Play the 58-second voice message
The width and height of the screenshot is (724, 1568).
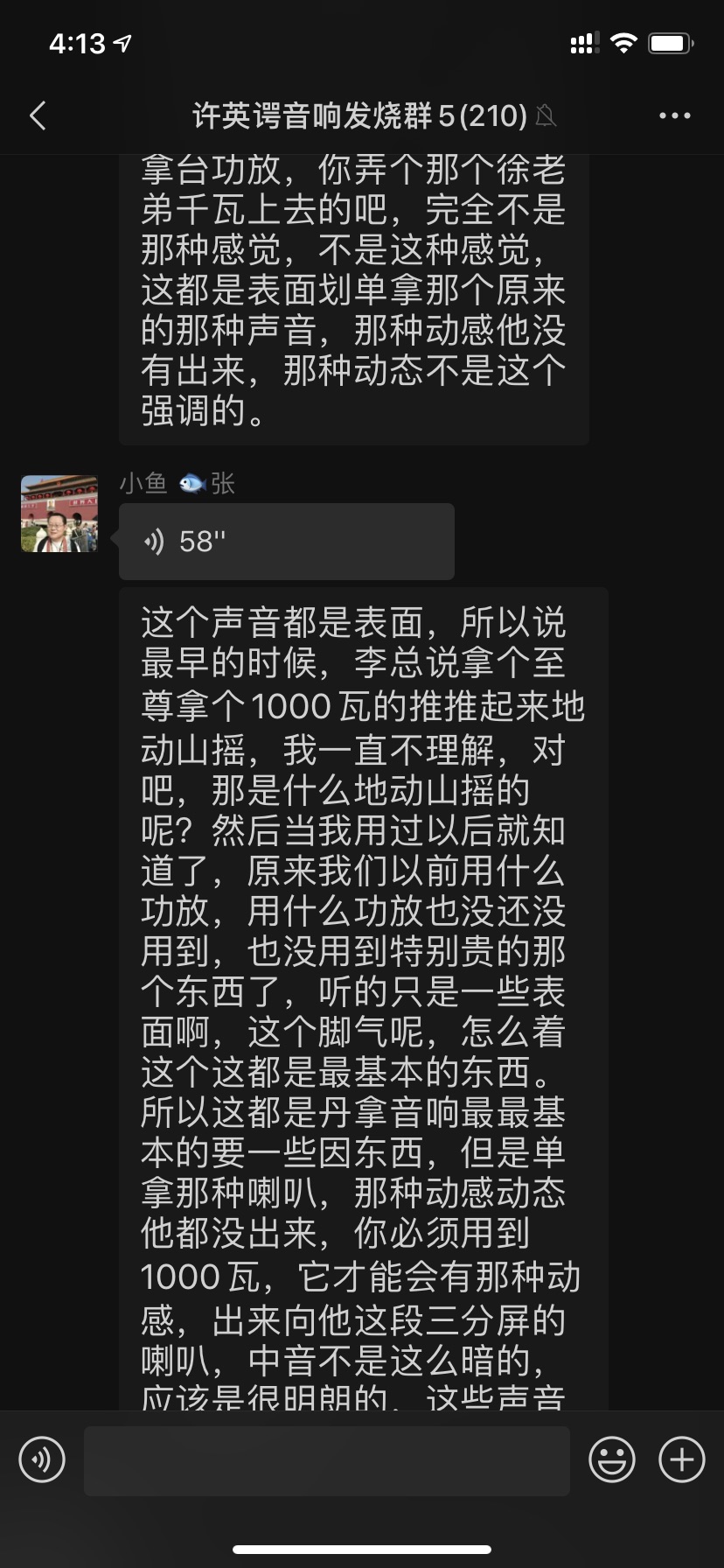tap(286, 542)
